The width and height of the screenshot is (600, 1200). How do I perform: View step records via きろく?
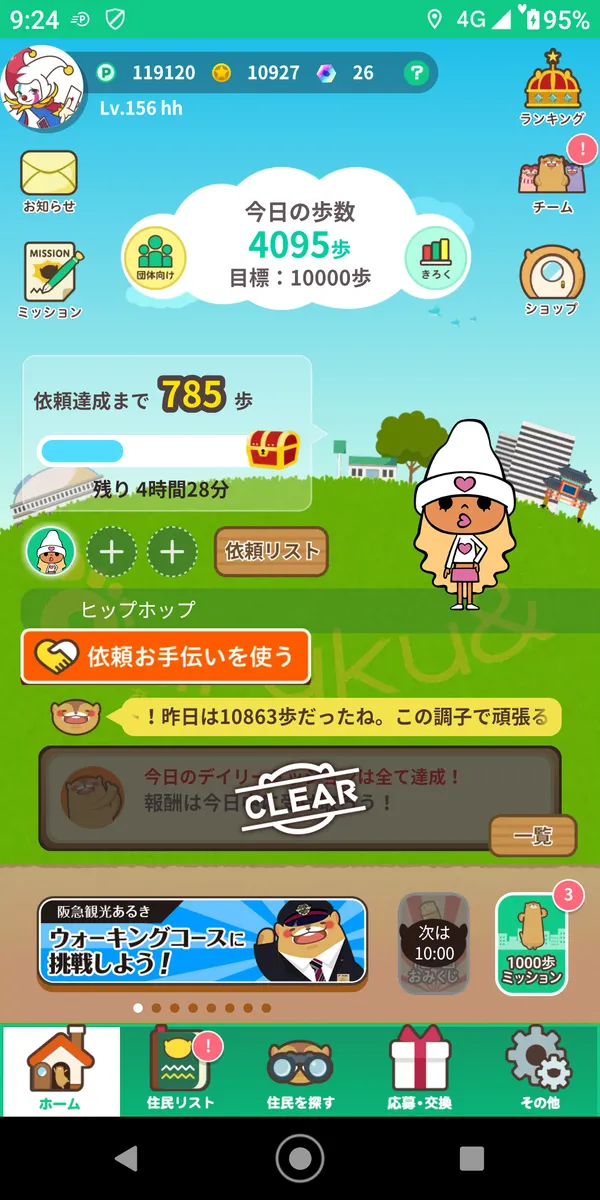coord(436,259)
